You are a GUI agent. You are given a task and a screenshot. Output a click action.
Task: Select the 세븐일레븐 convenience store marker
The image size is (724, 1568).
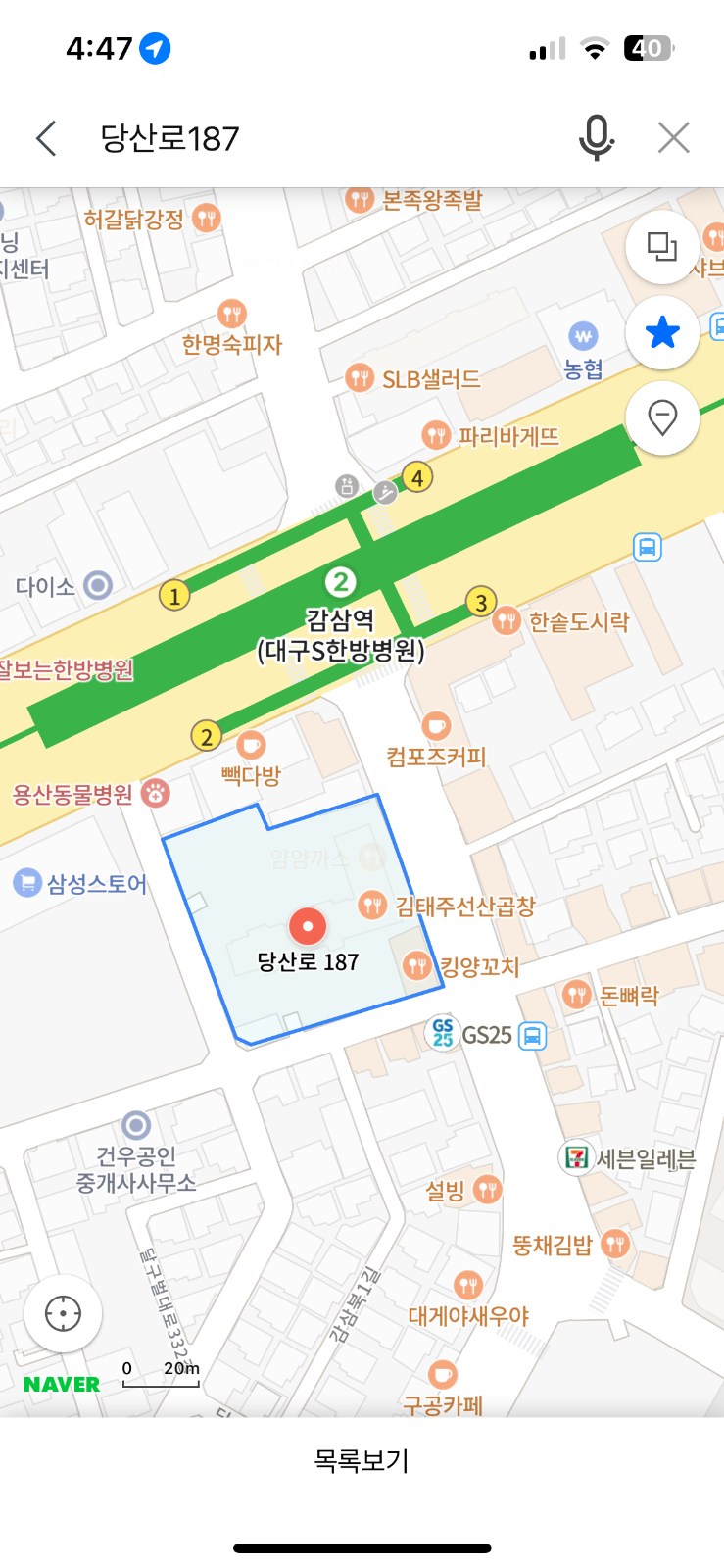click(x=575, y=1157)
